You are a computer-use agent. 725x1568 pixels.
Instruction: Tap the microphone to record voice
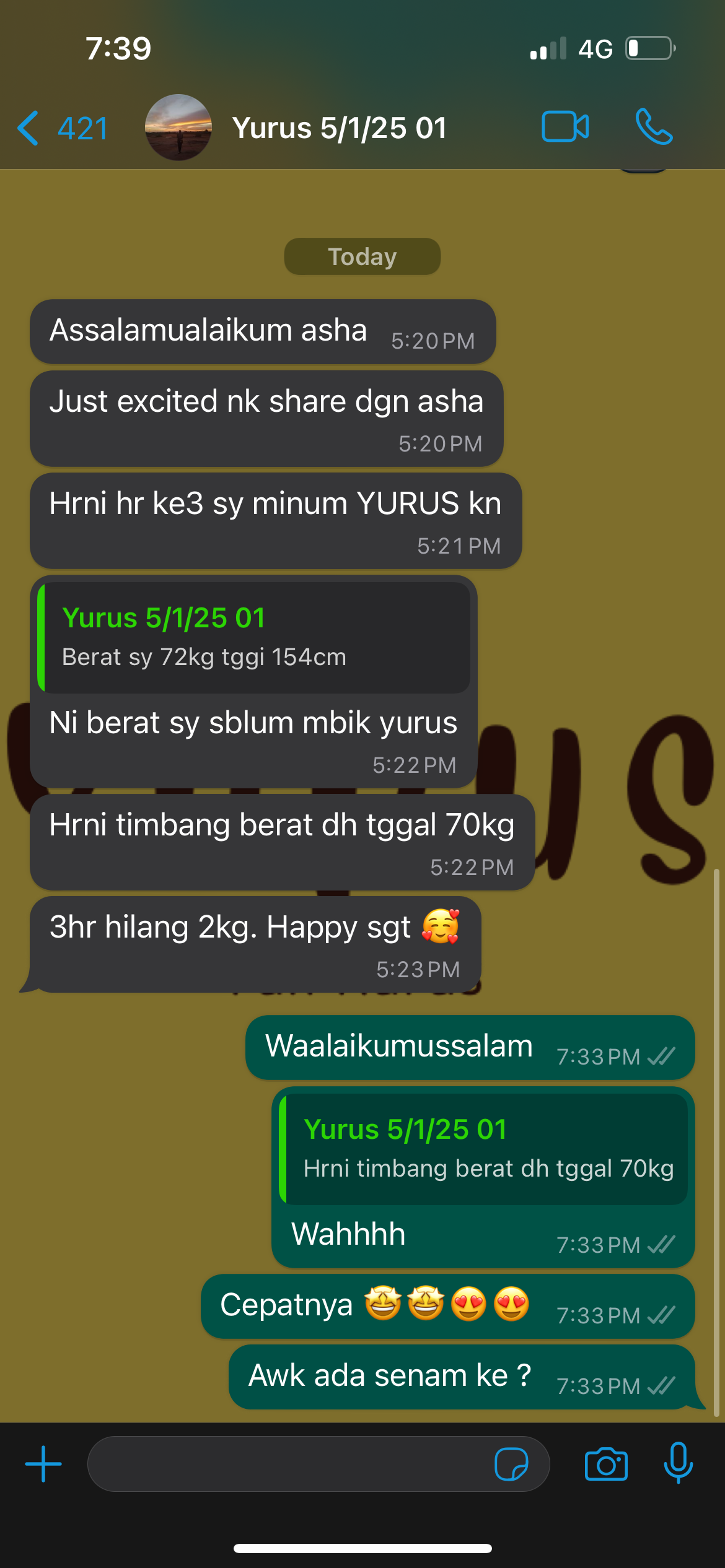(678, 1463)
